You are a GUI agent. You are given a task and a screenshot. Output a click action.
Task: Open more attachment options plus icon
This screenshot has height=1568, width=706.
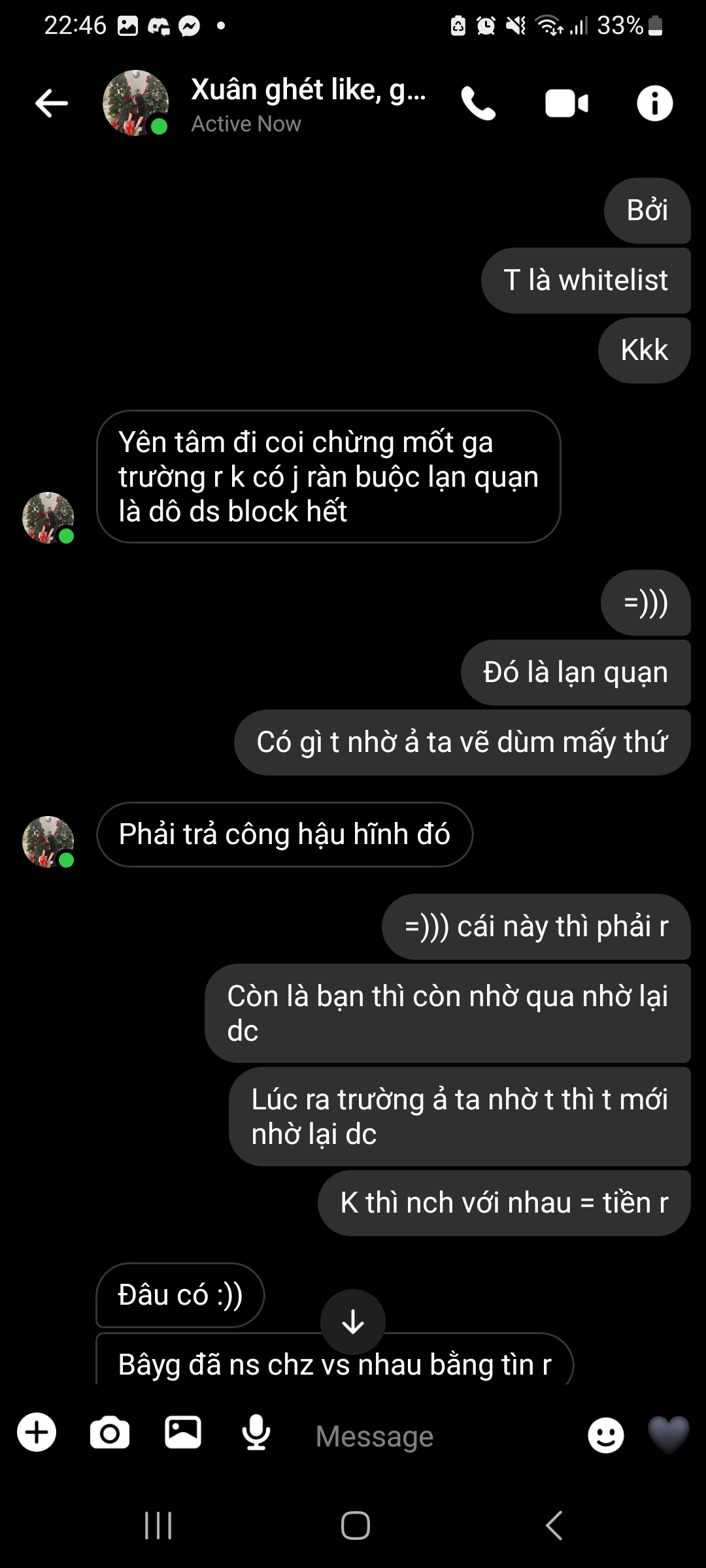click(x=37, y=1432)
